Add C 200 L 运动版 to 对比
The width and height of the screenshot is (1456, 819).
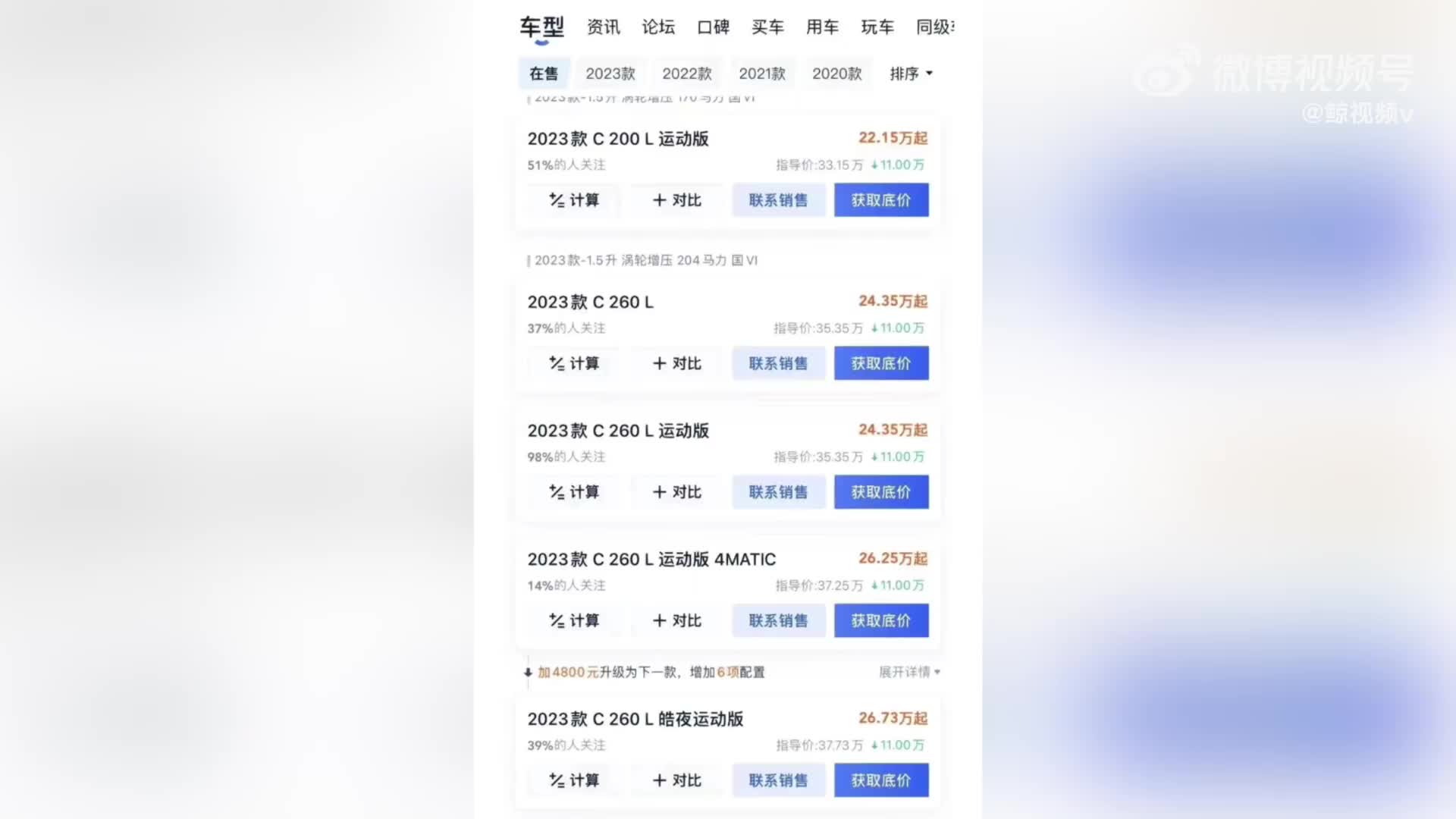tap(676, 200)
